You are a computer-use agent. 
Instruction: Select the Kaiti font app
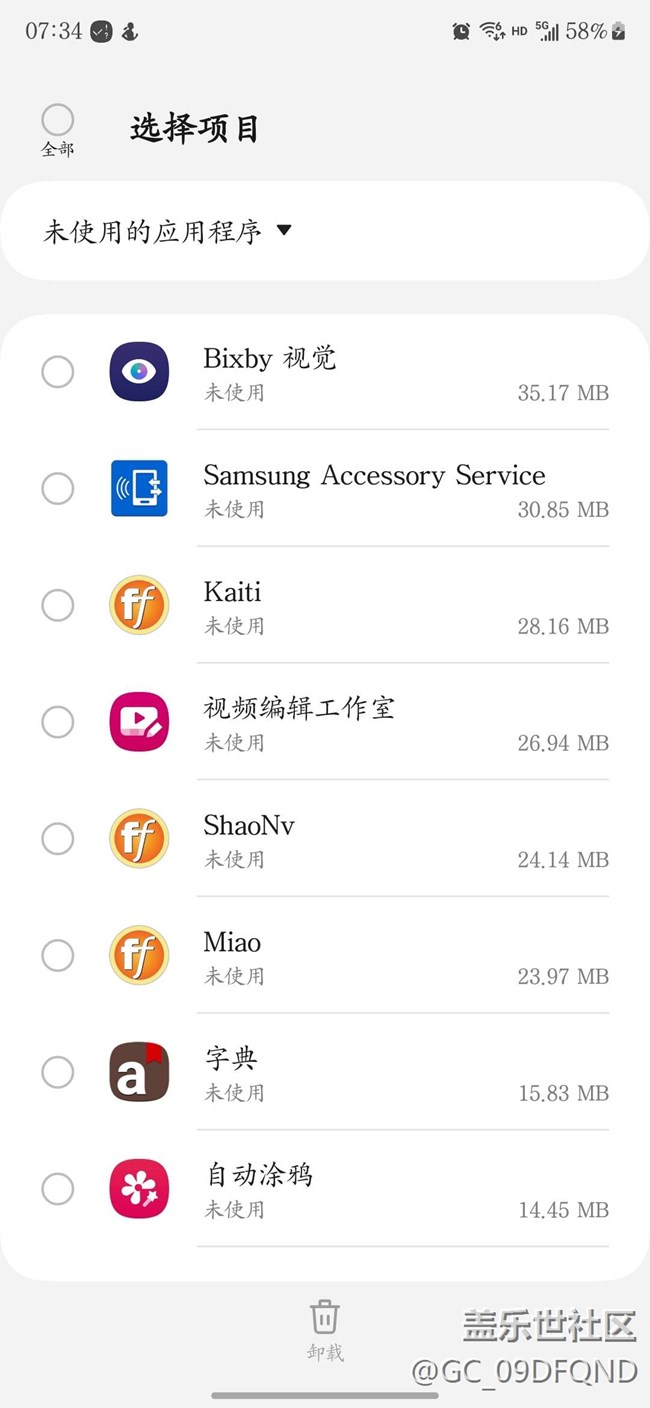click(58, 605)
